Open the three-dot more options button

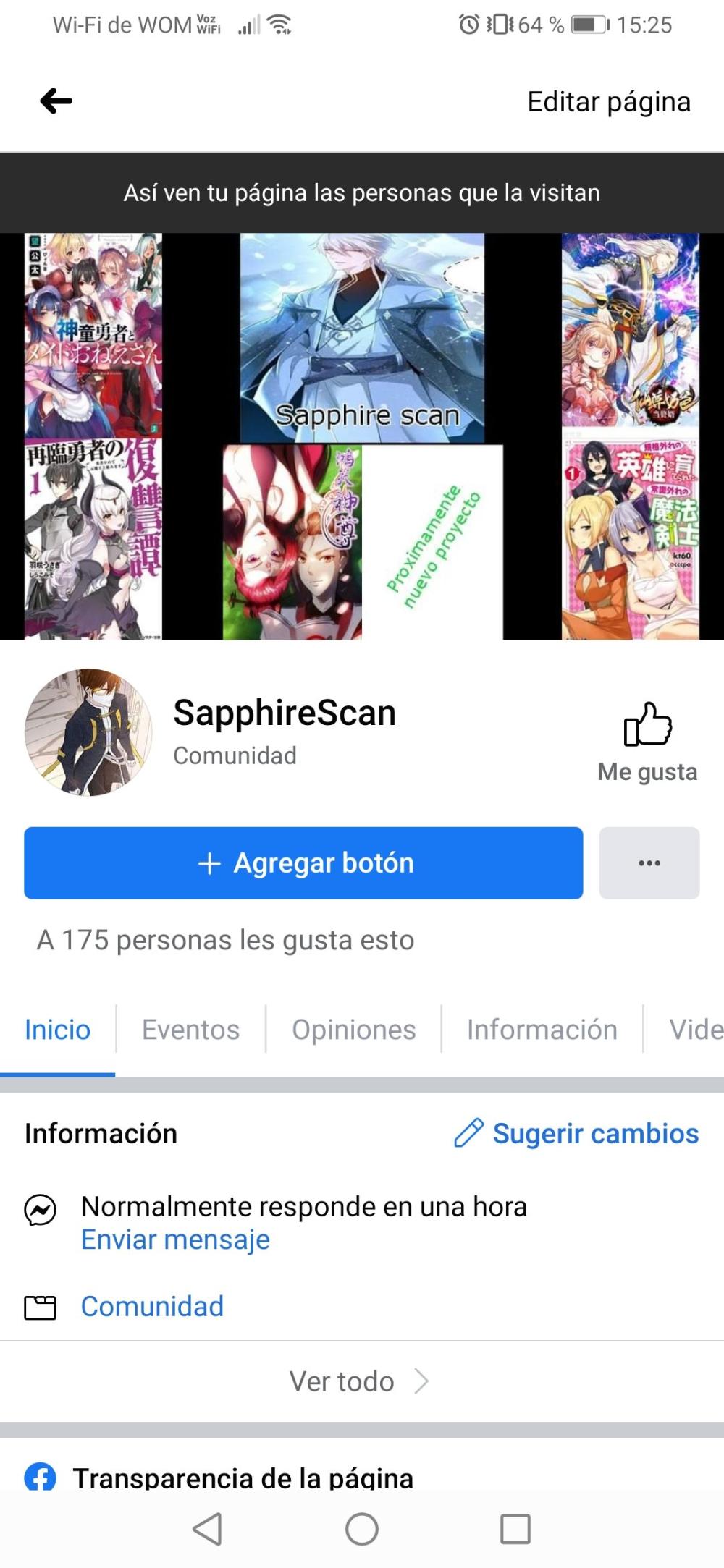pos(649,863)
